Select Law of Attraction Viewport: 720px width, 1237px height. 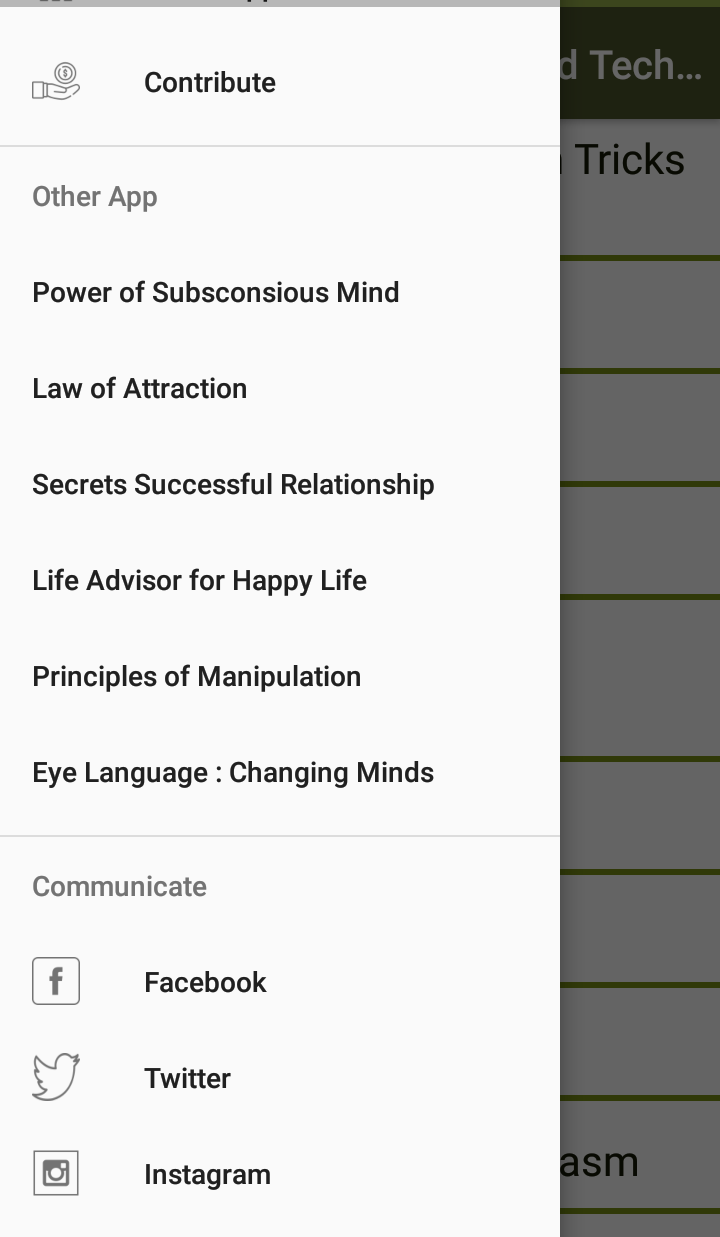click(280, 388)
